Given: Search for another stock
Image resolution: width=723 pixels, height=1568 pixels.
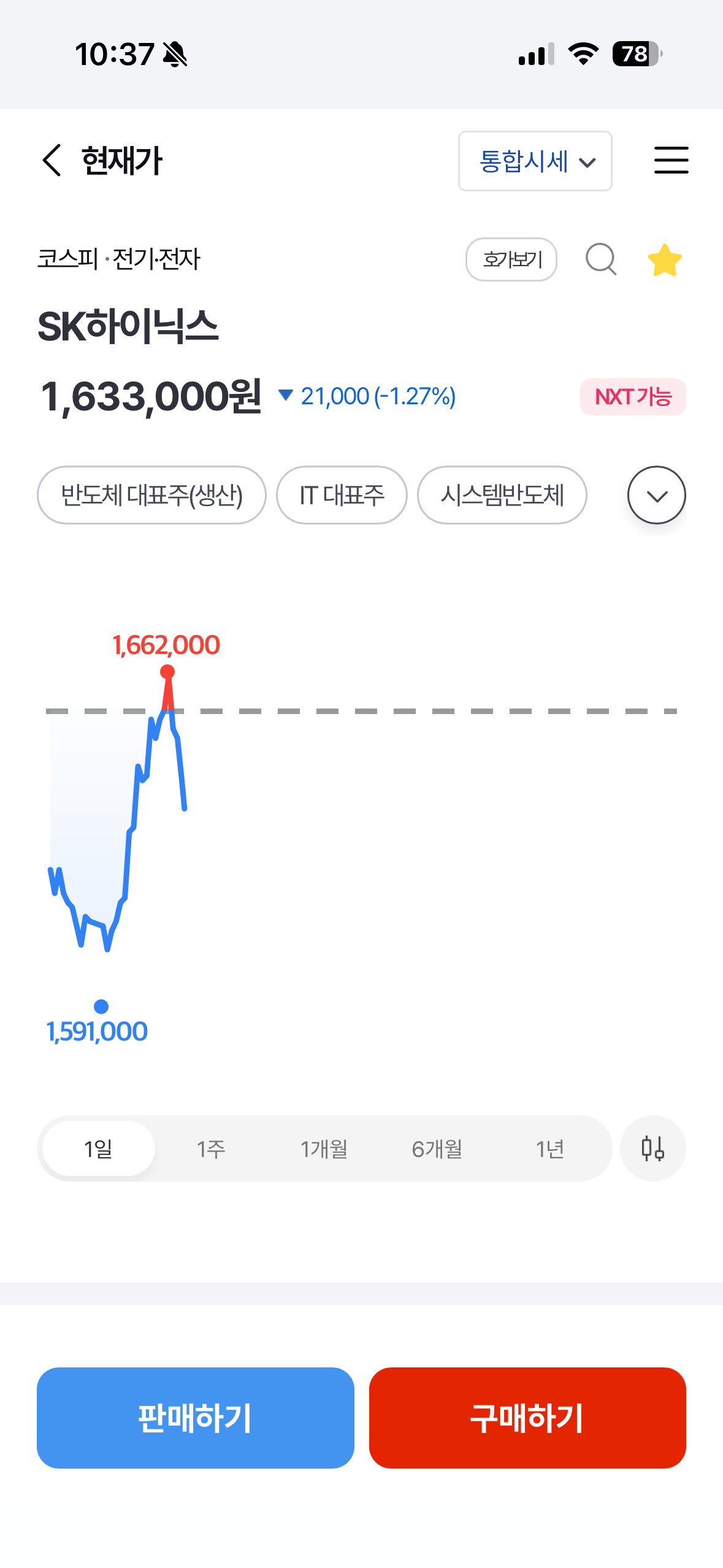Looking at the screenshot, I should (x=601, y=259).
